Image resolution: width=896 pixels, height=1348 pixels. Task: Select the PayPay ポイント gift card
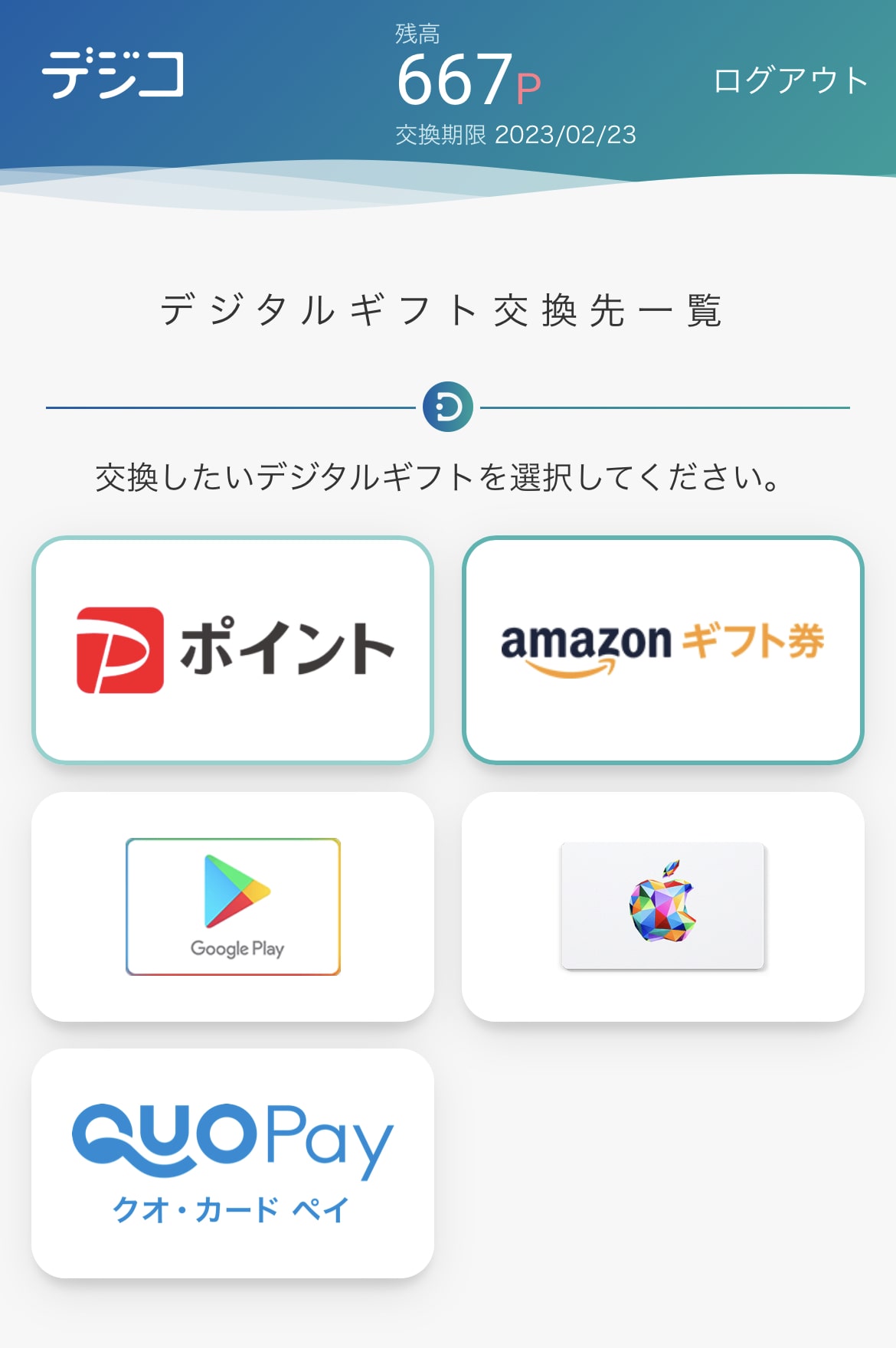click(233, 649)
